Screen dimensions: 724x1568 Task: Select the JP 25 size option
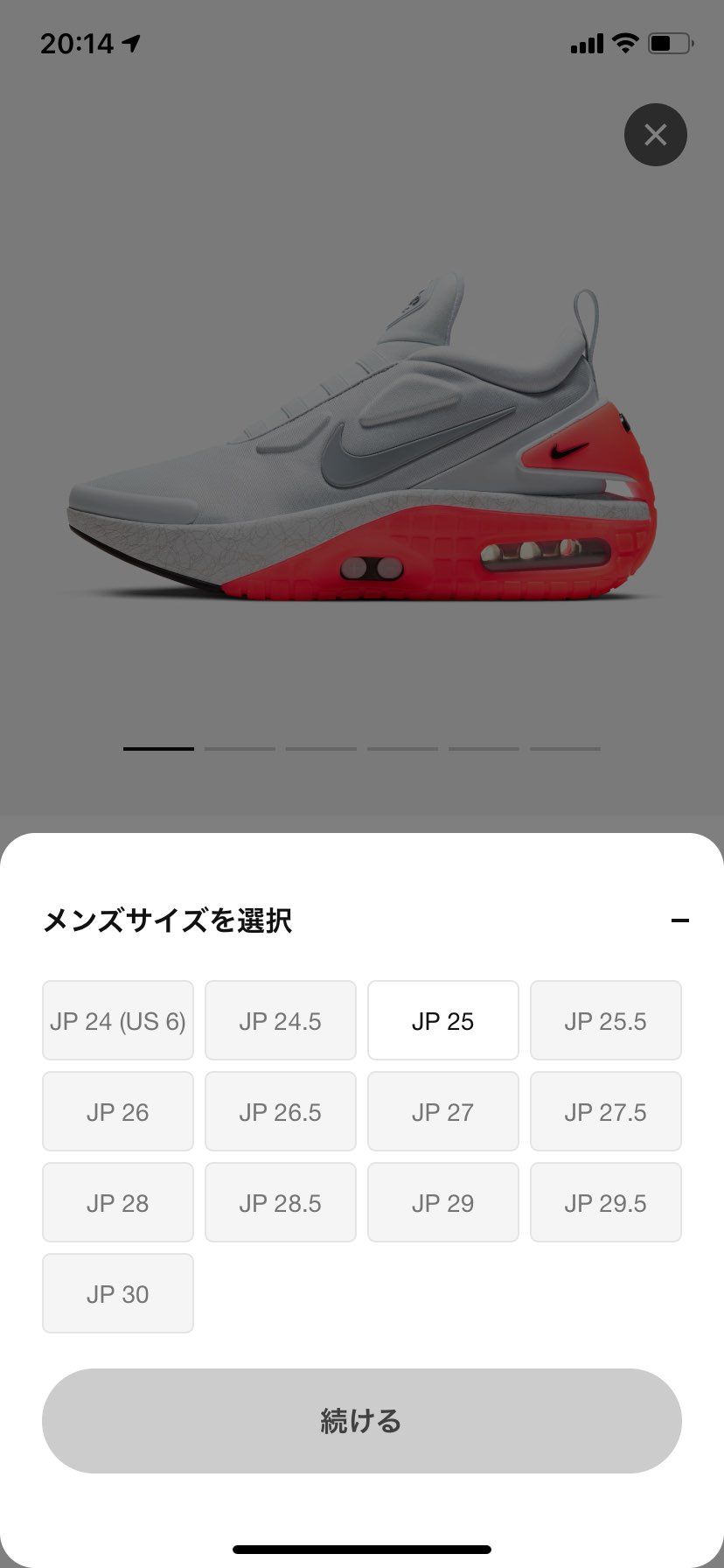[x=443, y=1020]
